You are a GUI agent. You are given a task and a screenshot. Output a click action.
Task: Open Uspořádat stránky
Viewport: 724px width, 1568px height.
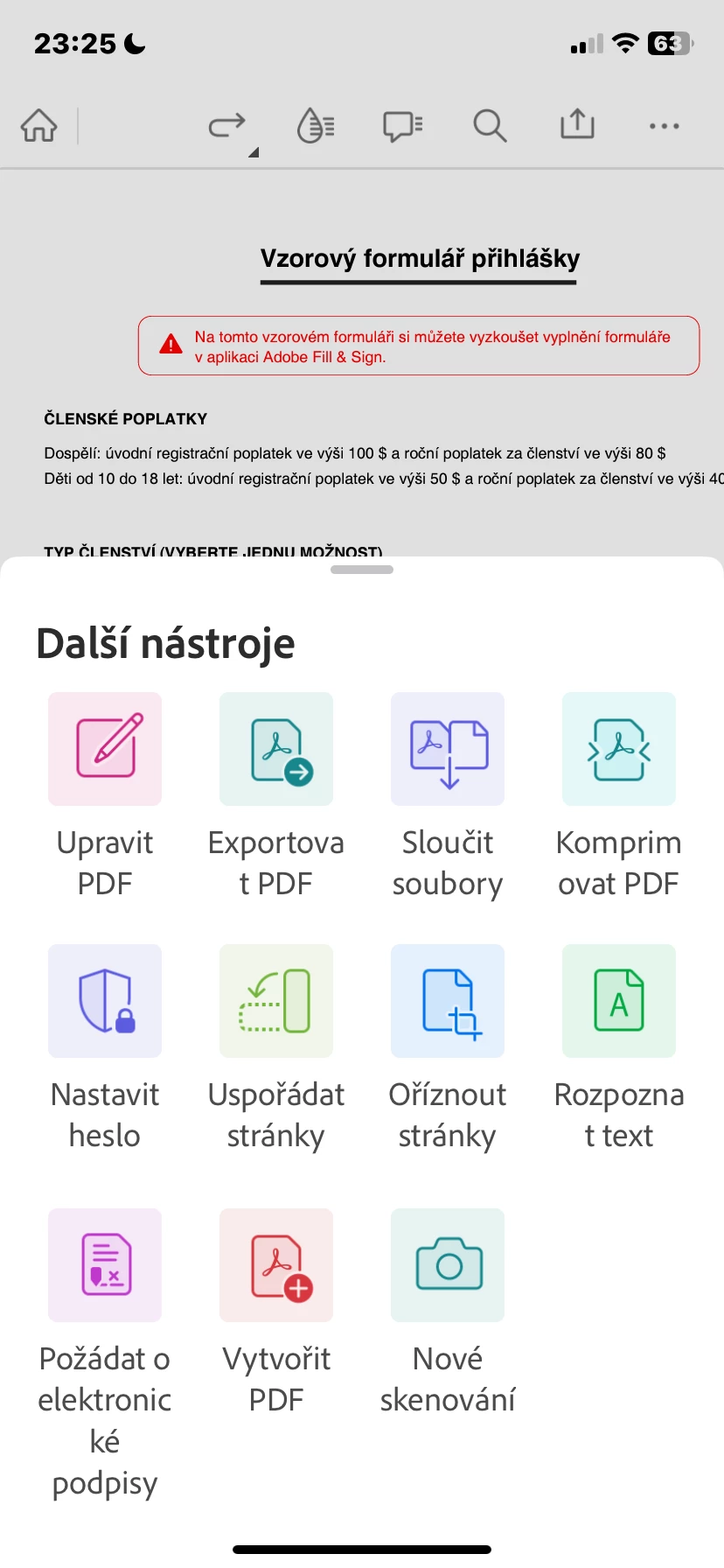coord(276,1001)
